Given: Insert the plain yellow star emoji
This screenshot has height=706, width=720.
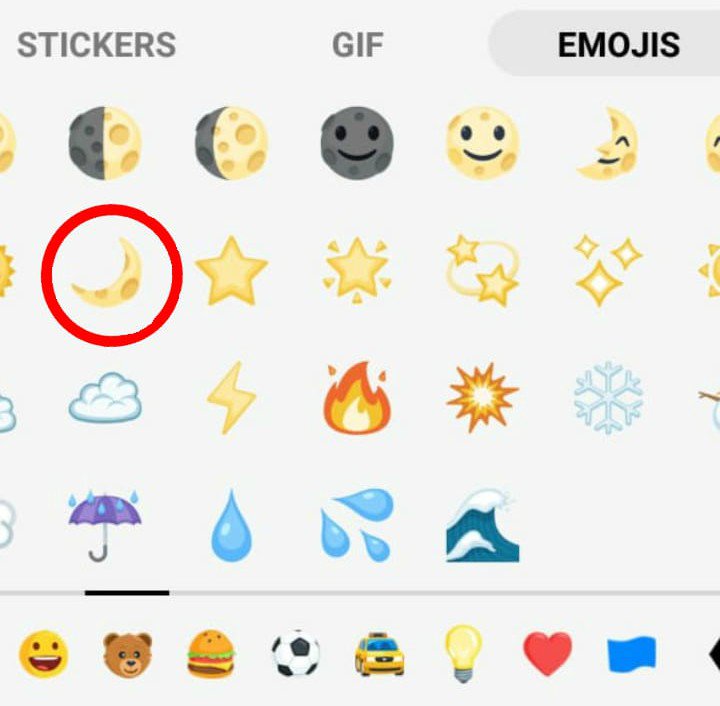Looking at the screenshot, I should [232, 272].
